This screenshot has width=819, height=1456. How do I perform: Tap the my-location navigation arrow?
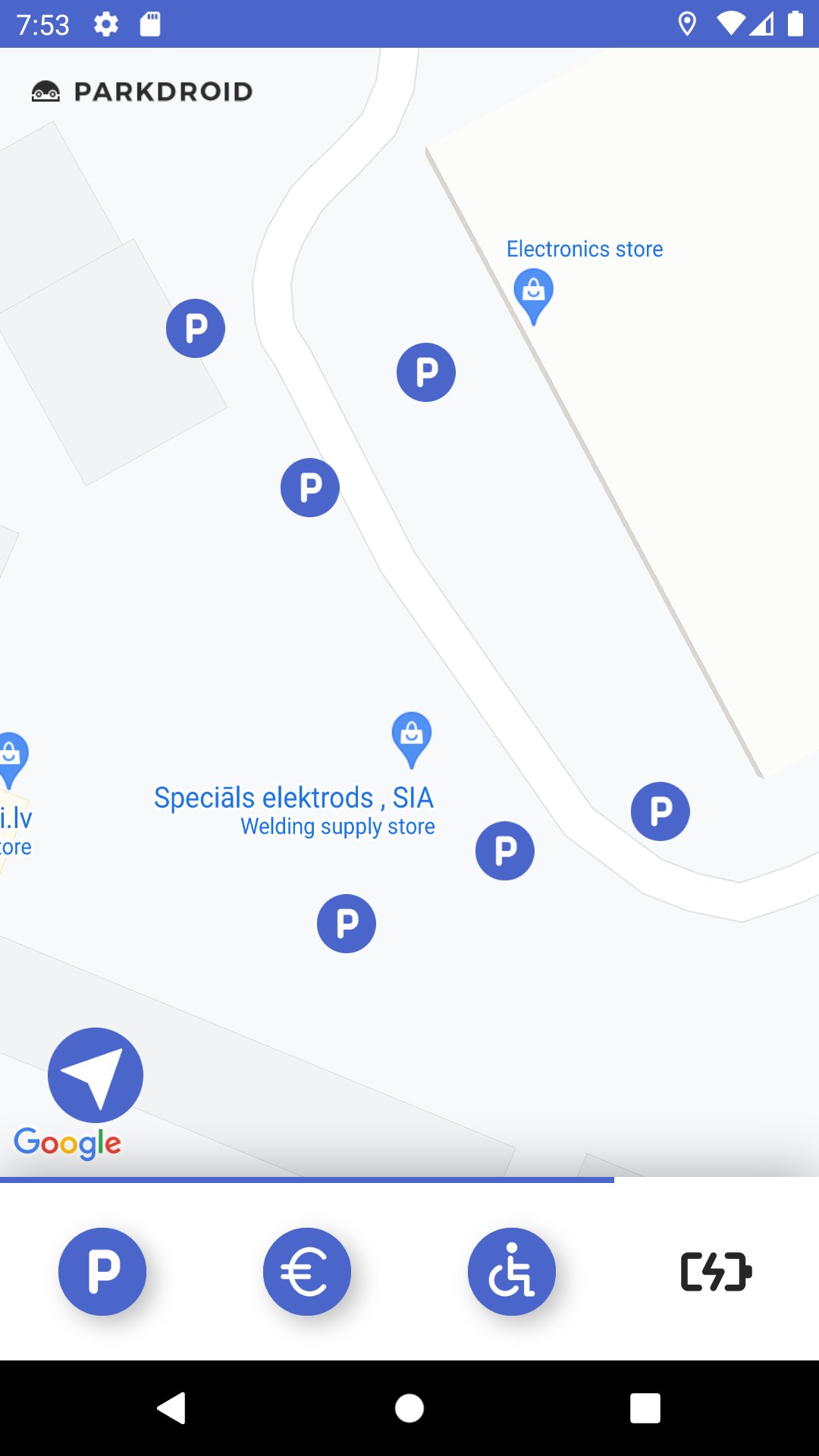click(94, 1074)
